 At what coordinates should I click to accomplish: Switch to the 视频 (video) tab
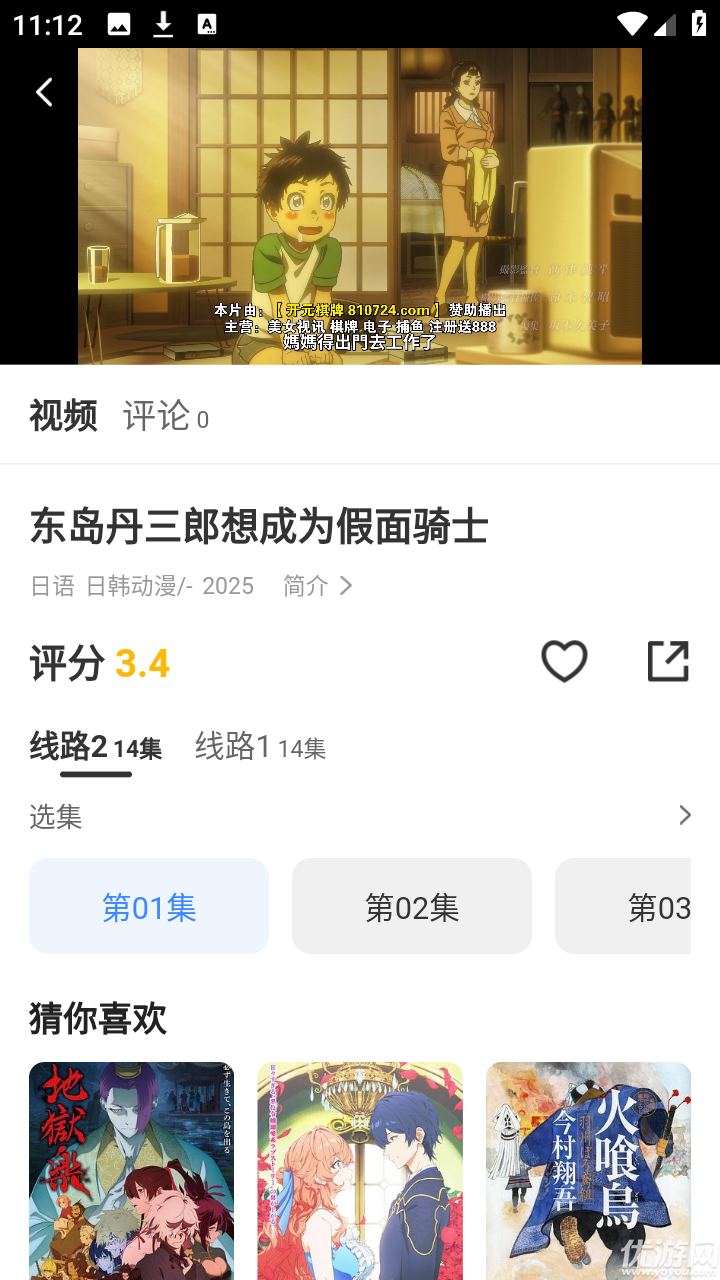click(x=63, y=417)
